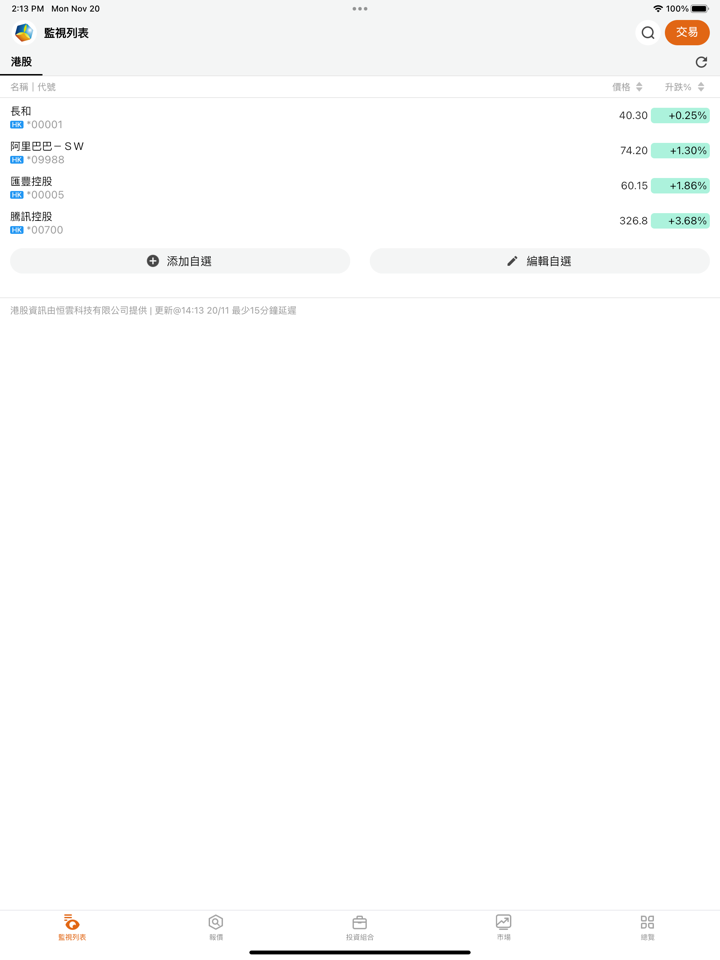Open the 投資組合 portfolio section
This screenshot has width=720, height=960.
point(359,928)
